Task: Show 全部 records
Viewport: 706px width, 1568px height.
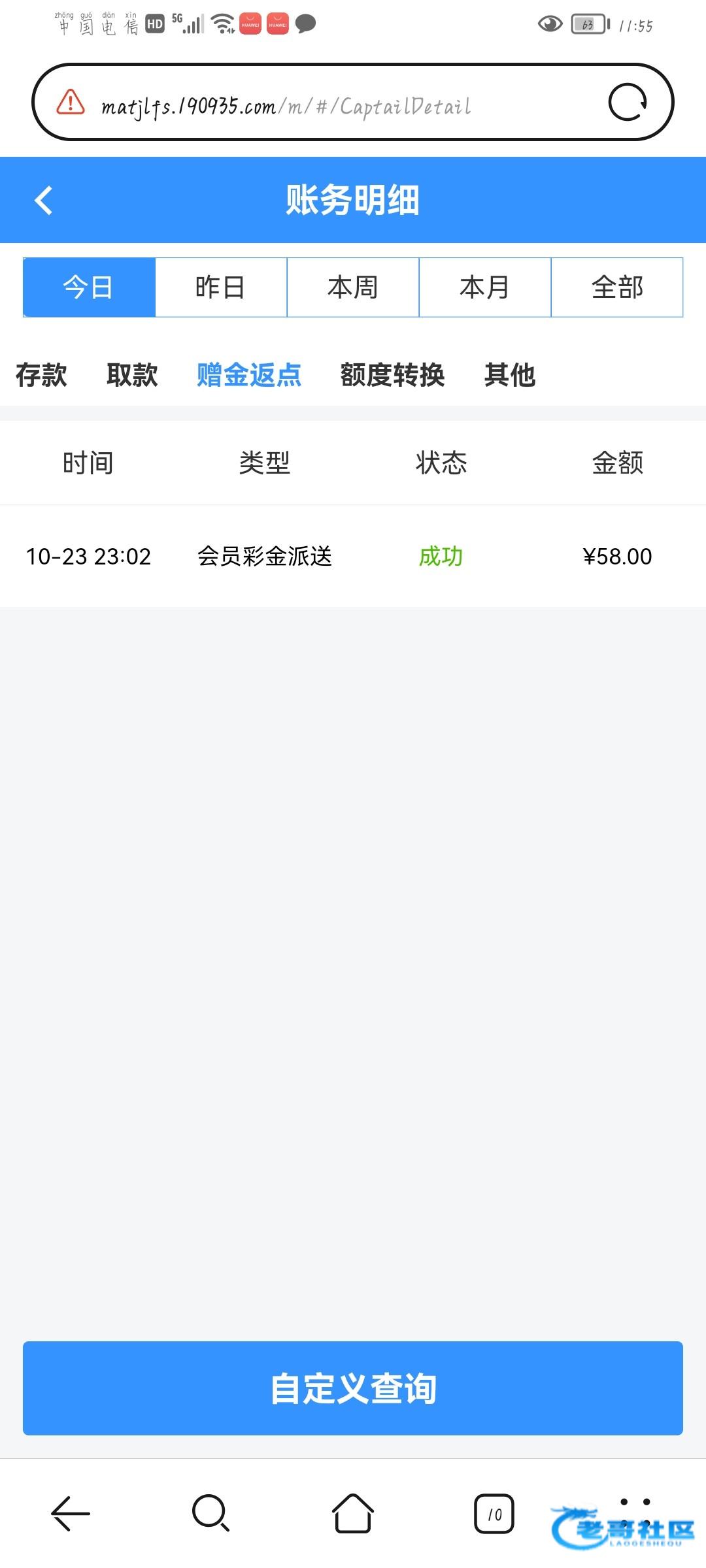Action: (x=617, y=287)
